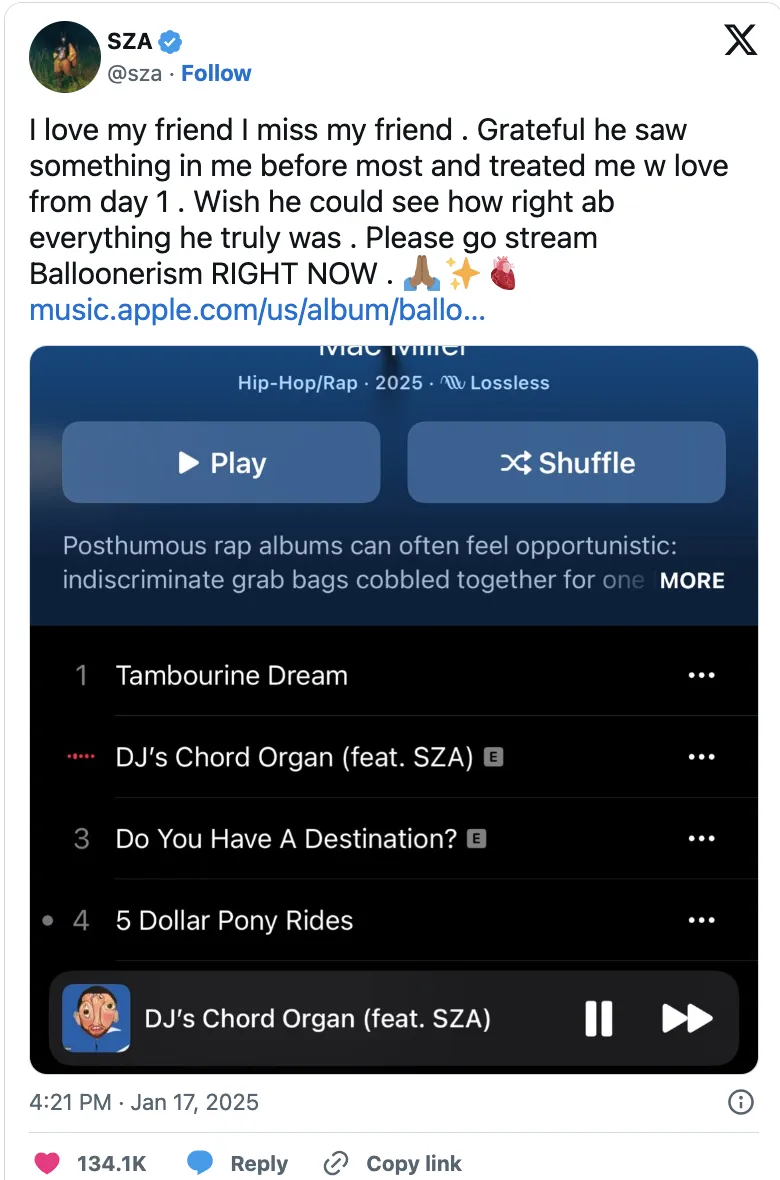Open the X logo link
This screenshot has width=780, height=1180.
740,41
